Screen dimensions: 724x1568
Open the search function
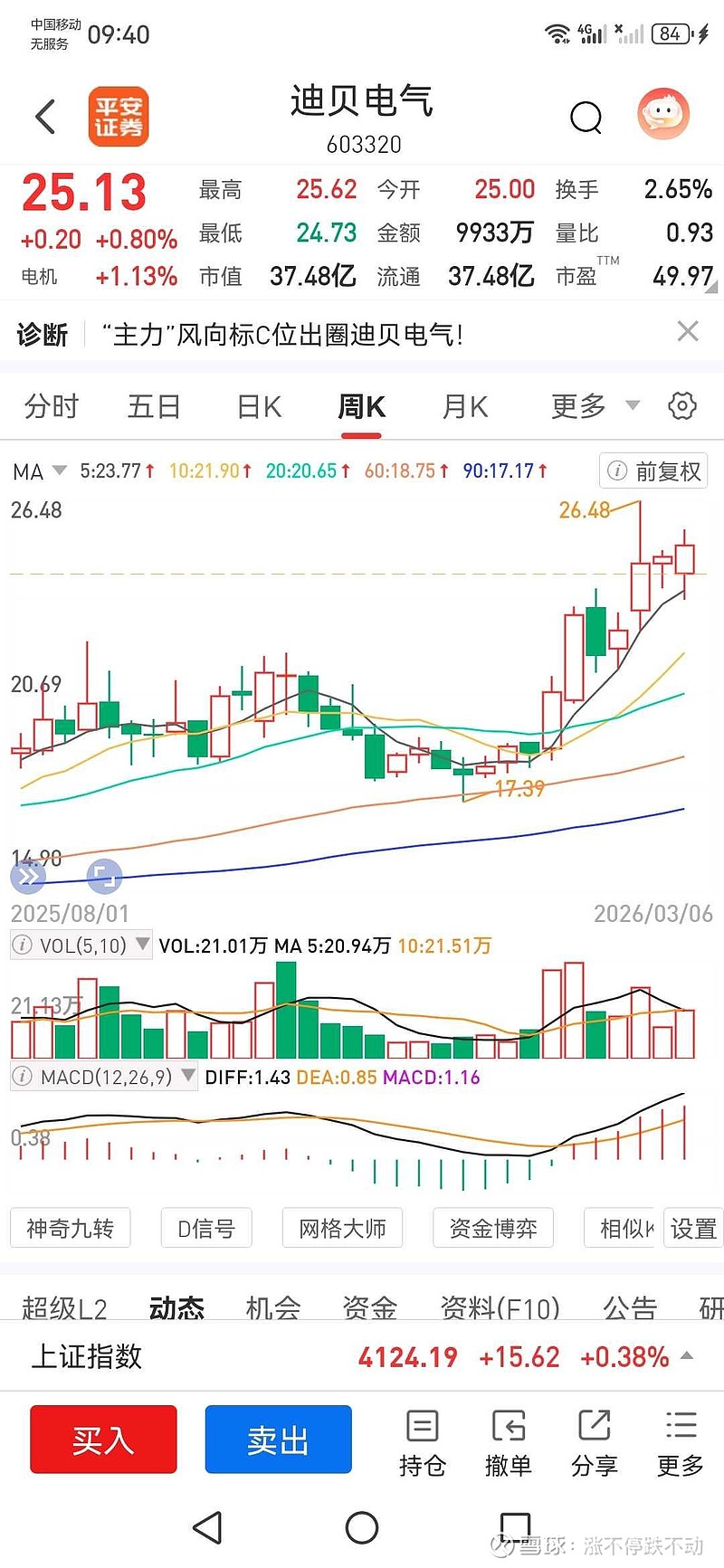pos(586,117)
